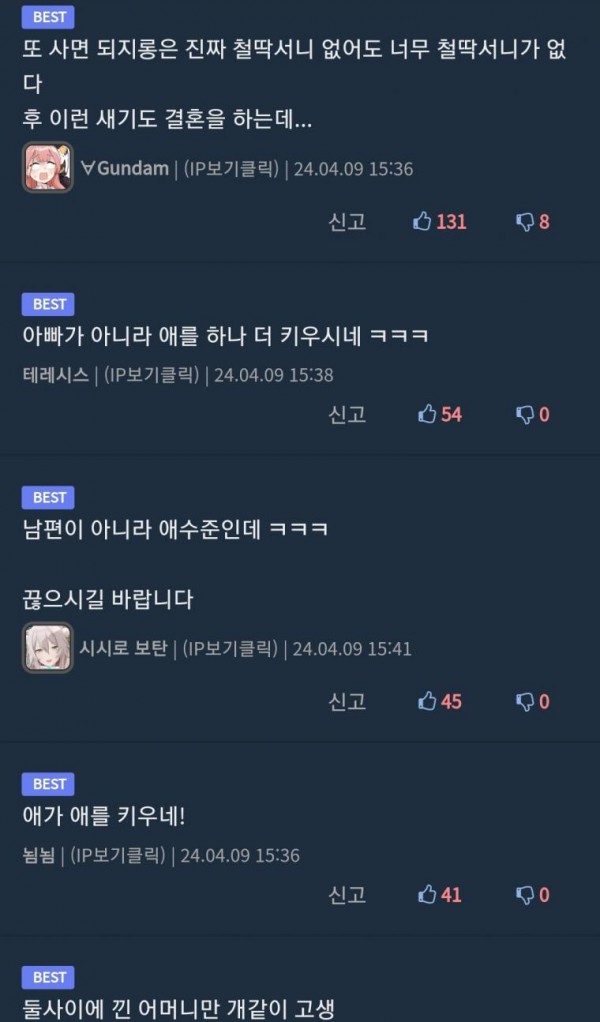Check IP of user 뇜뇜
This screenshot has height=1022, width=600.
click(x=117, y=855)
